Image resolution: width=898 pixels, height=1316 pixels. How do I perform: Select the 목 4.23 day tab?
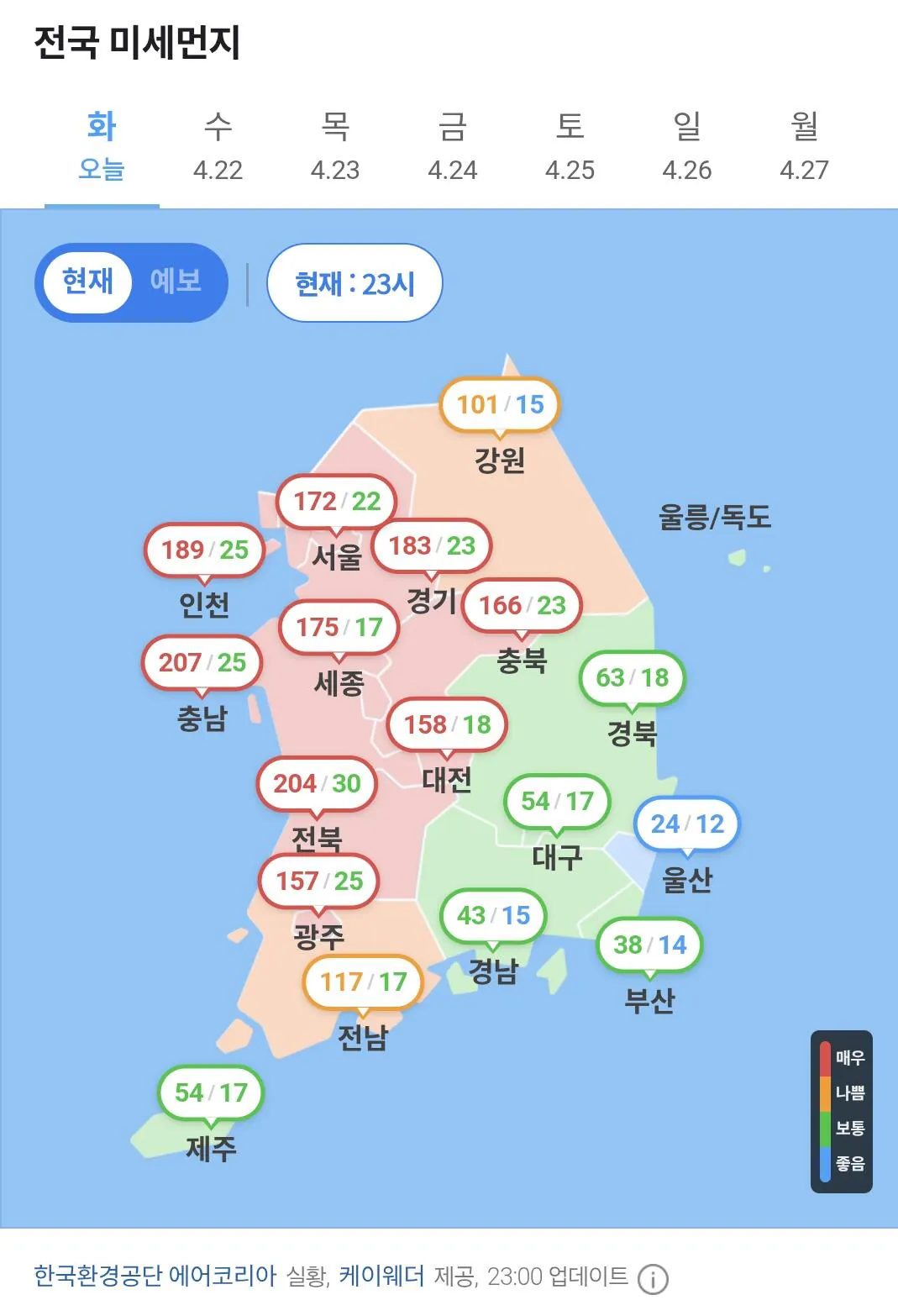pos(334,147)
